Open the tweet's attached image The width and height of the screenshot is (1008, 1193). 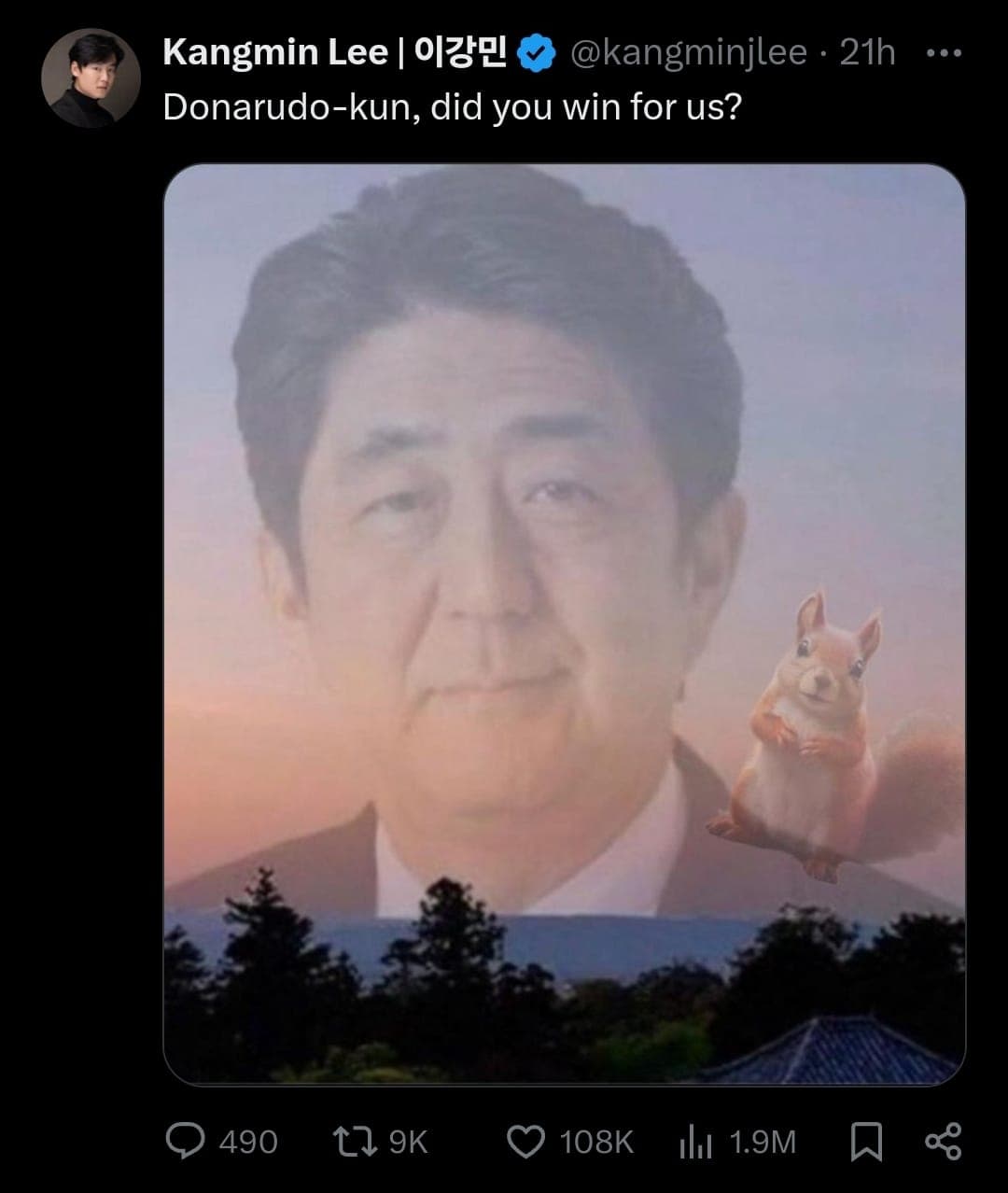click(564, 624)
